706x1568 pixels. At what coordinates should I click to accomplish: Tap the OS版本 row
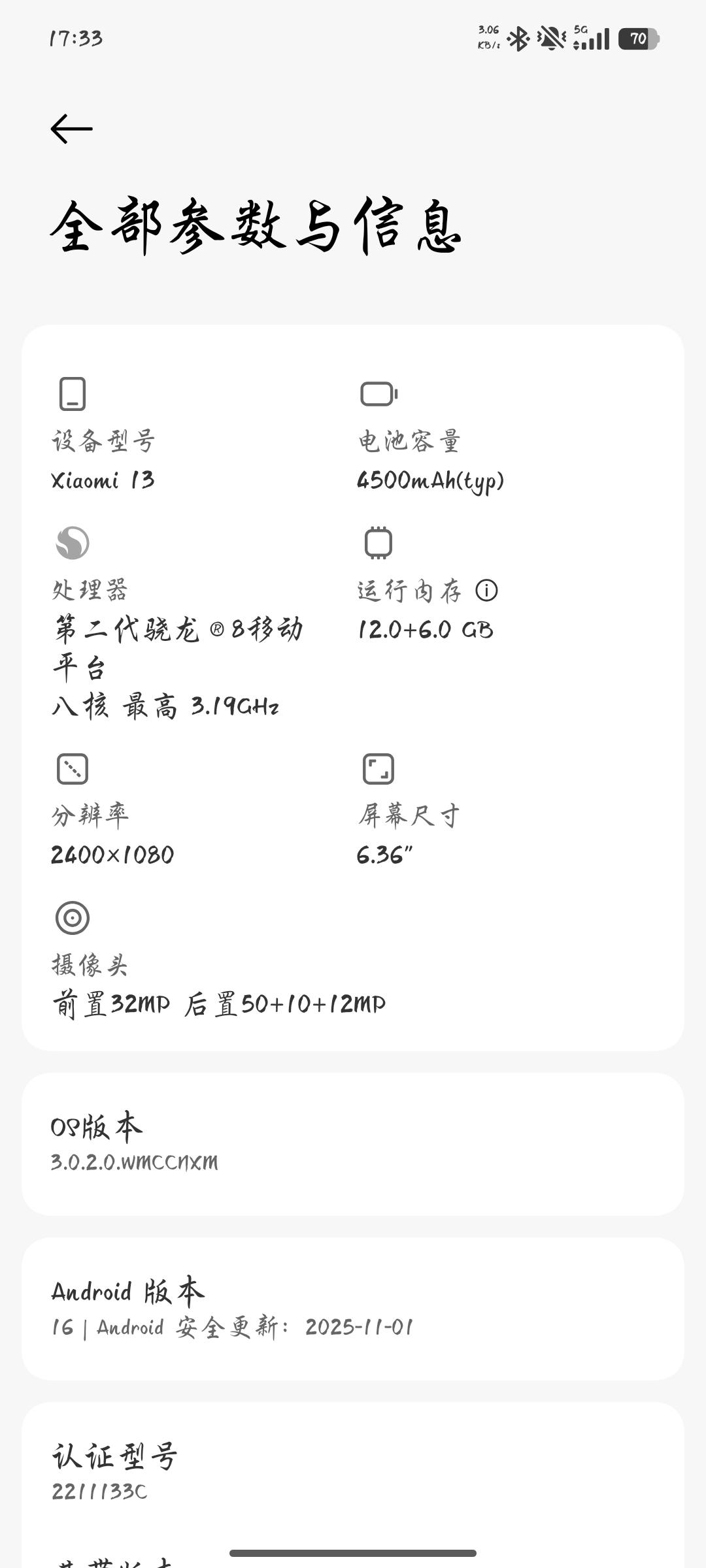(353, 1143)
